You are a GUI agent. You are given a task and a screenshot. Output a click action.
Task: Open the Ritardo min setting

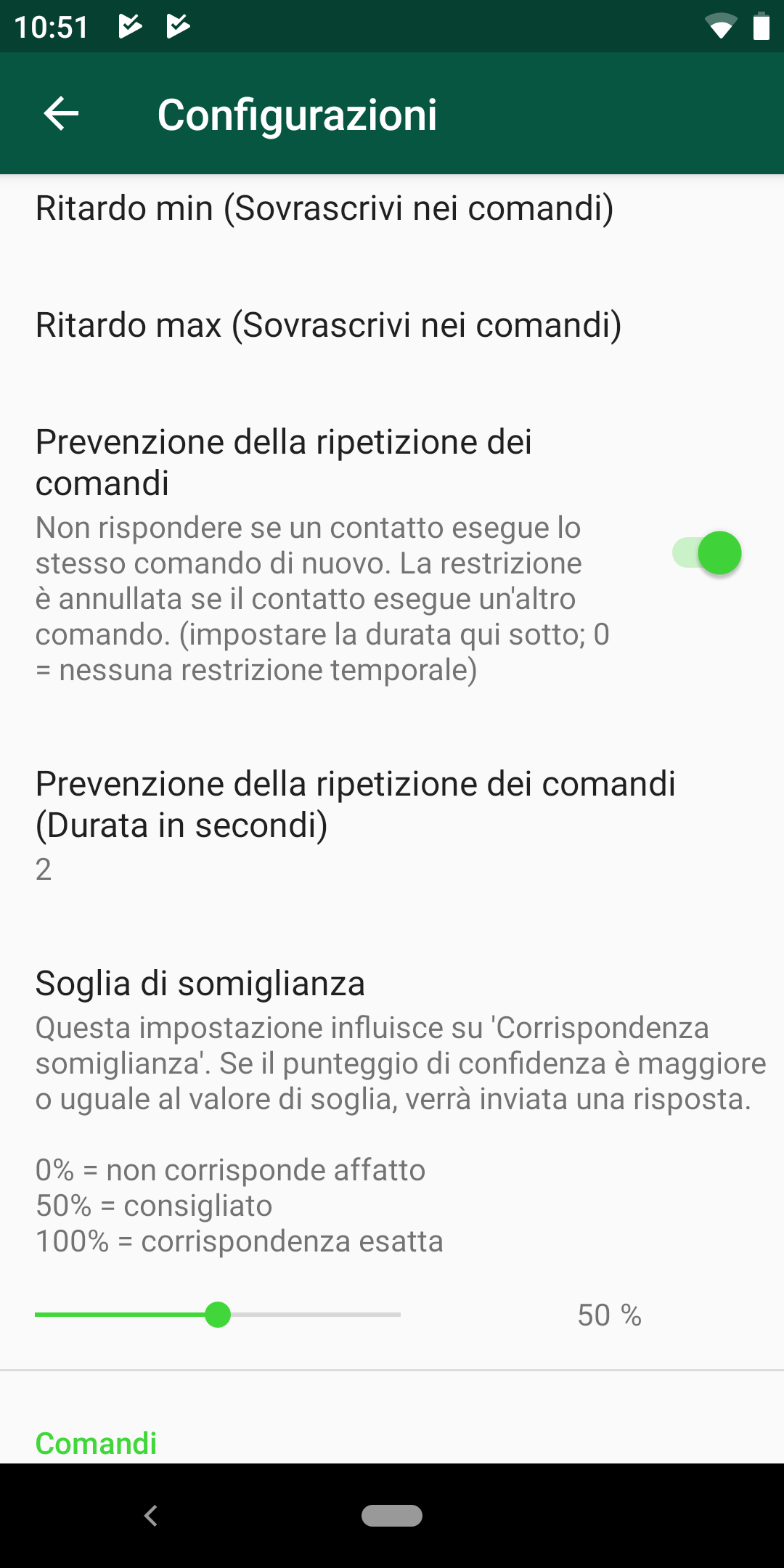point(392,209)
